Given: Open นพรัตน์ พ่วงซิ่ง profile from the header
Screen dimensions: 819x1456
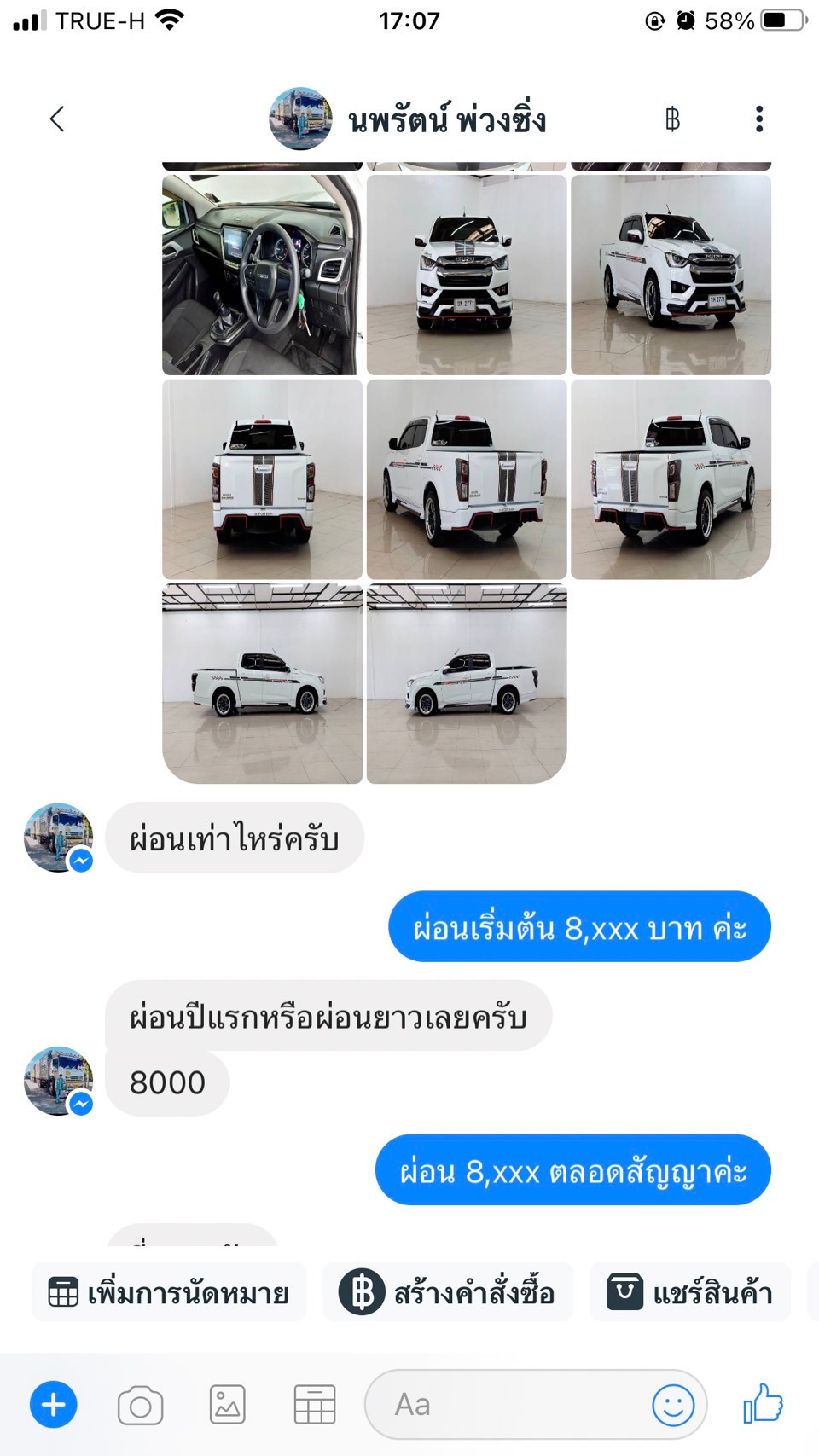Looking at the screenshot, I should point(408,119).
